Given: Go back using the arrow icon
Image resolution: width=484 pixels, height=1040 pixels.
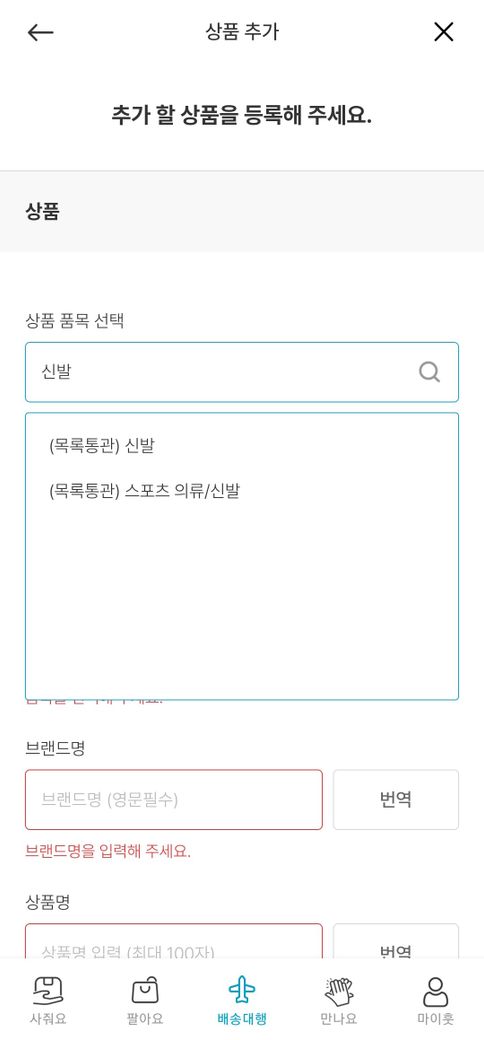Looking at the screenshot, I should click(40, 32).
